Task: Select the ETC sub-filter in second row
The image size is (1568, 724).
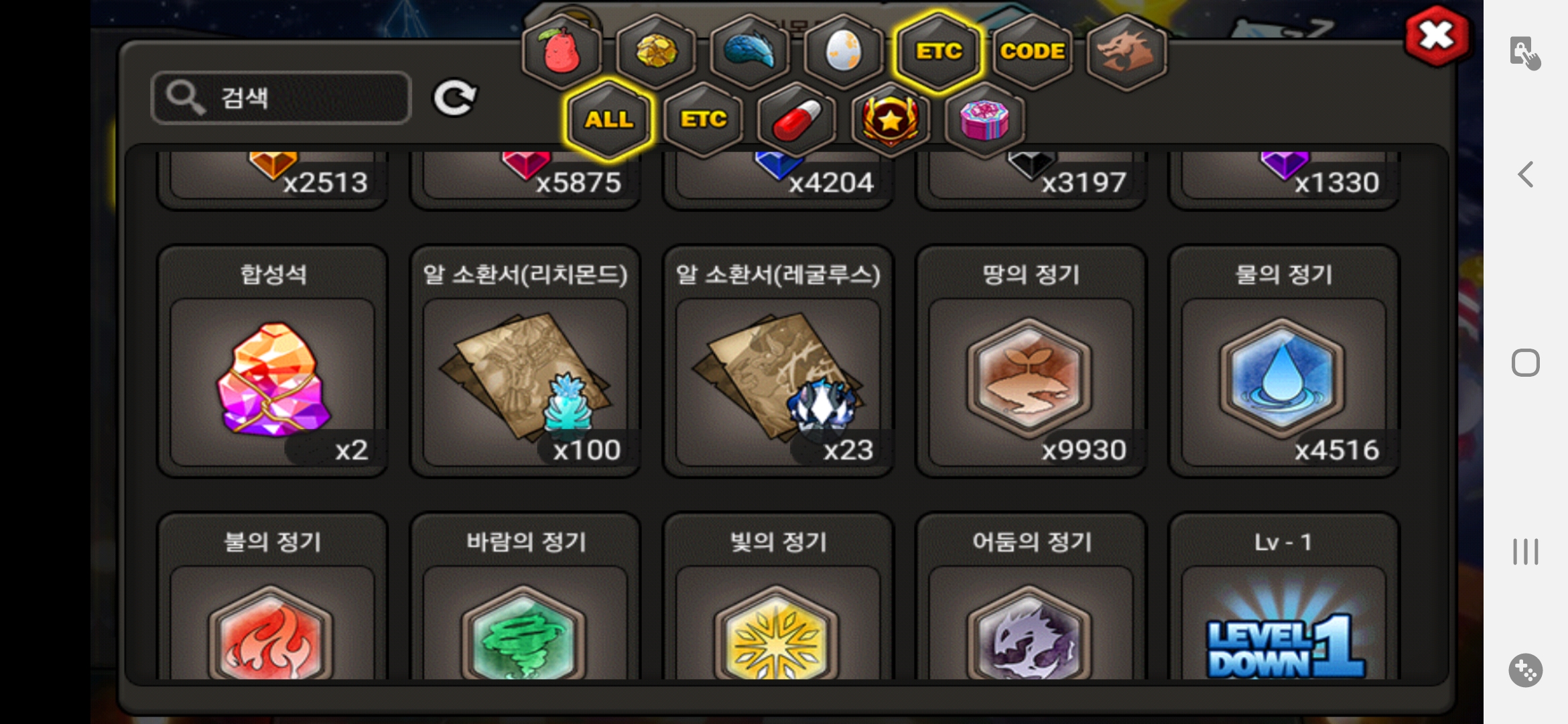Action: pos(703,119)
